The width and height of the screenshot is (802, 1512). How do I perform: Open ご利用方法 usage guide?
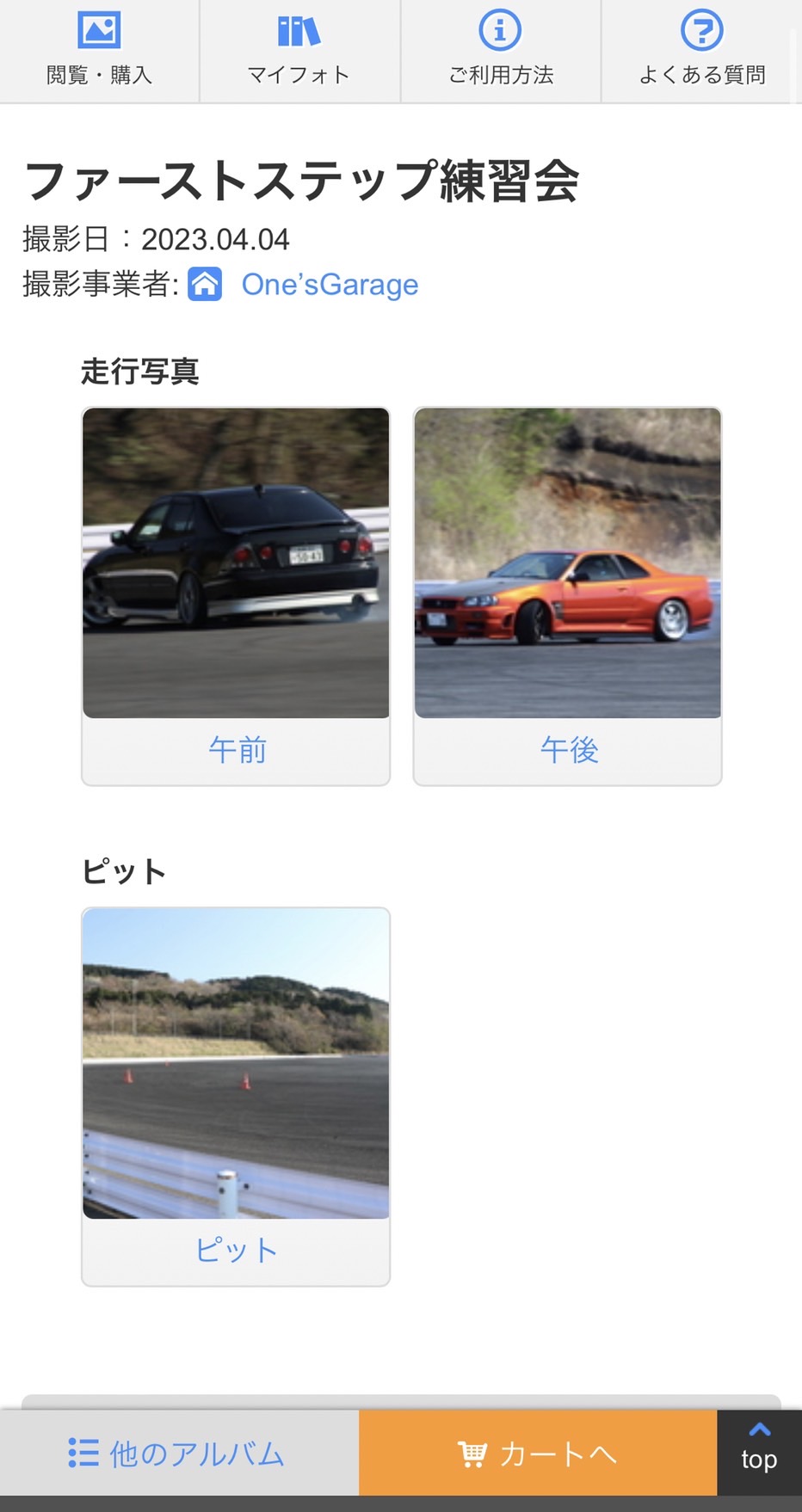[x=500, y=51]
